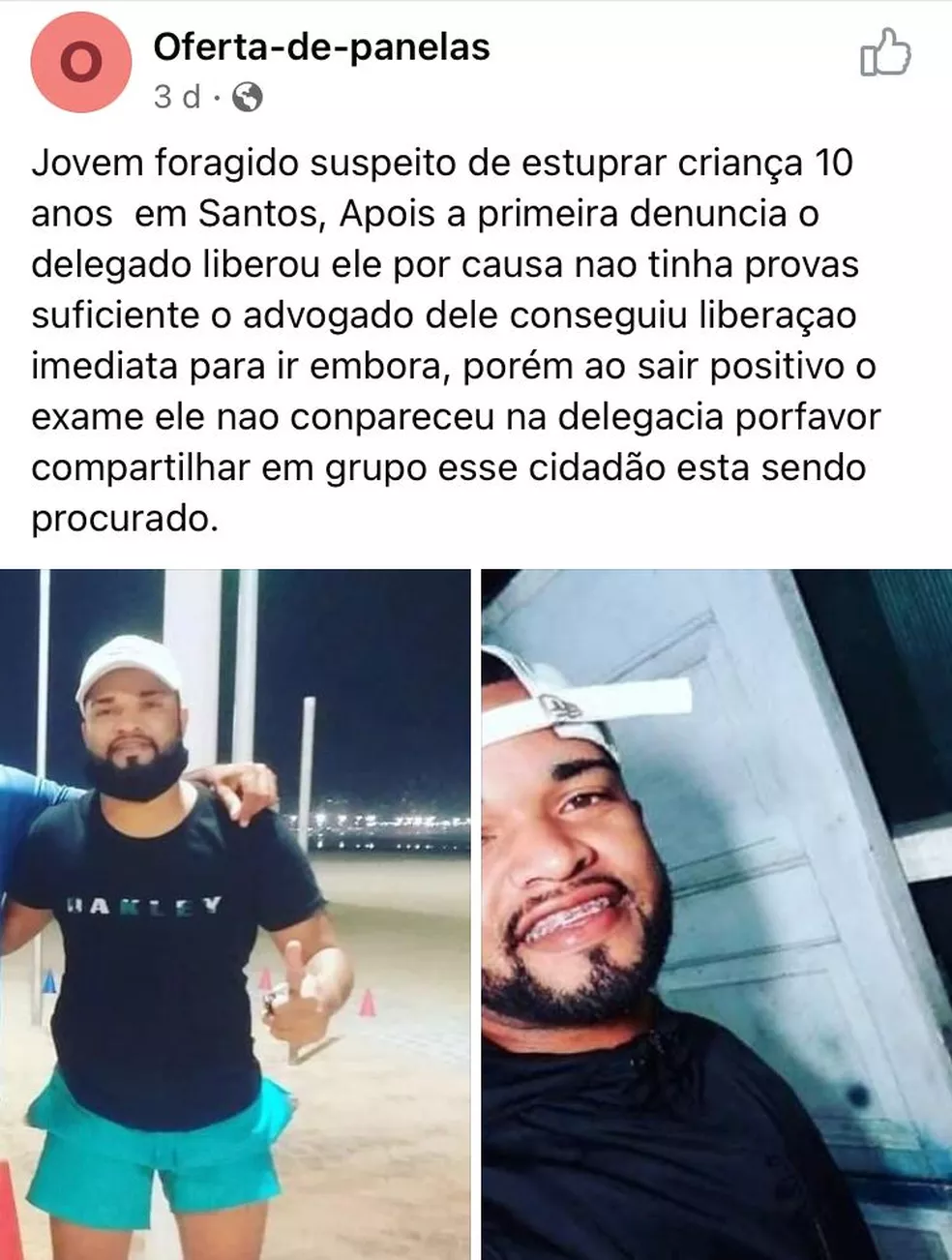Open the Oferta-de-panelas page name
The width and height of the screenshot is (952, 1260).
click(x=321, y=46)
